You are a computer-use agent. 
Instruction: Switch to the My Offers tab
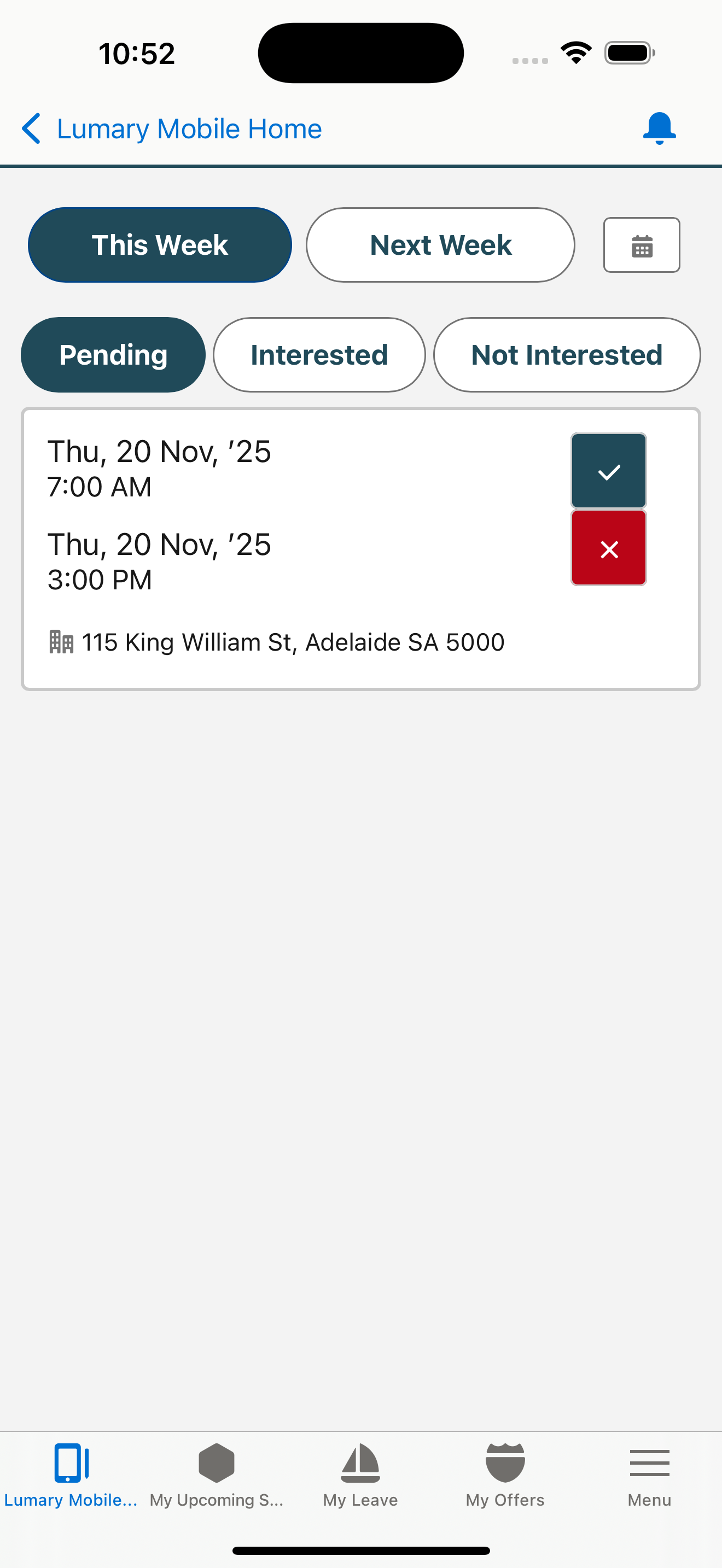pos(505,1473)
